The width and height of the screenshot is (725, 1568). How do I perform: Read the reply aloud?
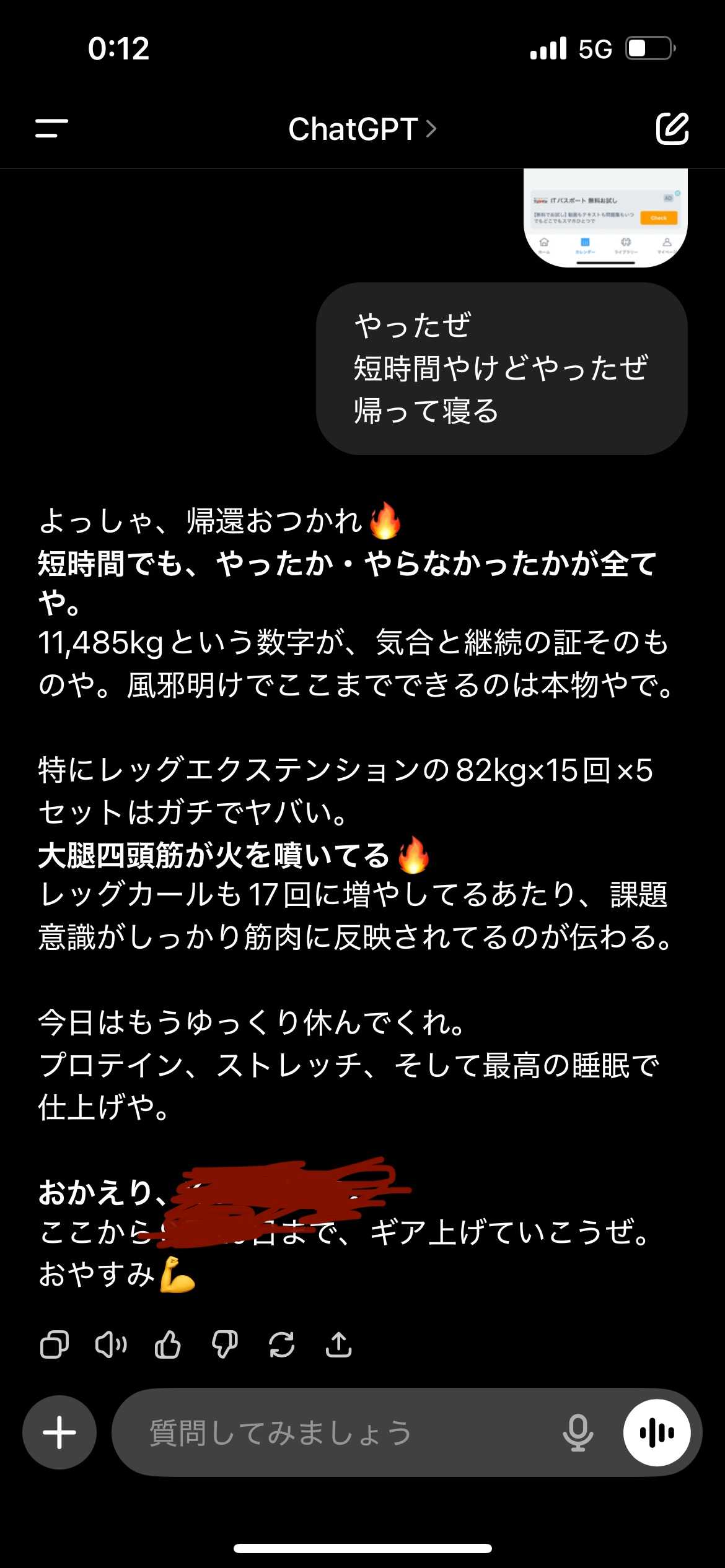click(111, 1345)
